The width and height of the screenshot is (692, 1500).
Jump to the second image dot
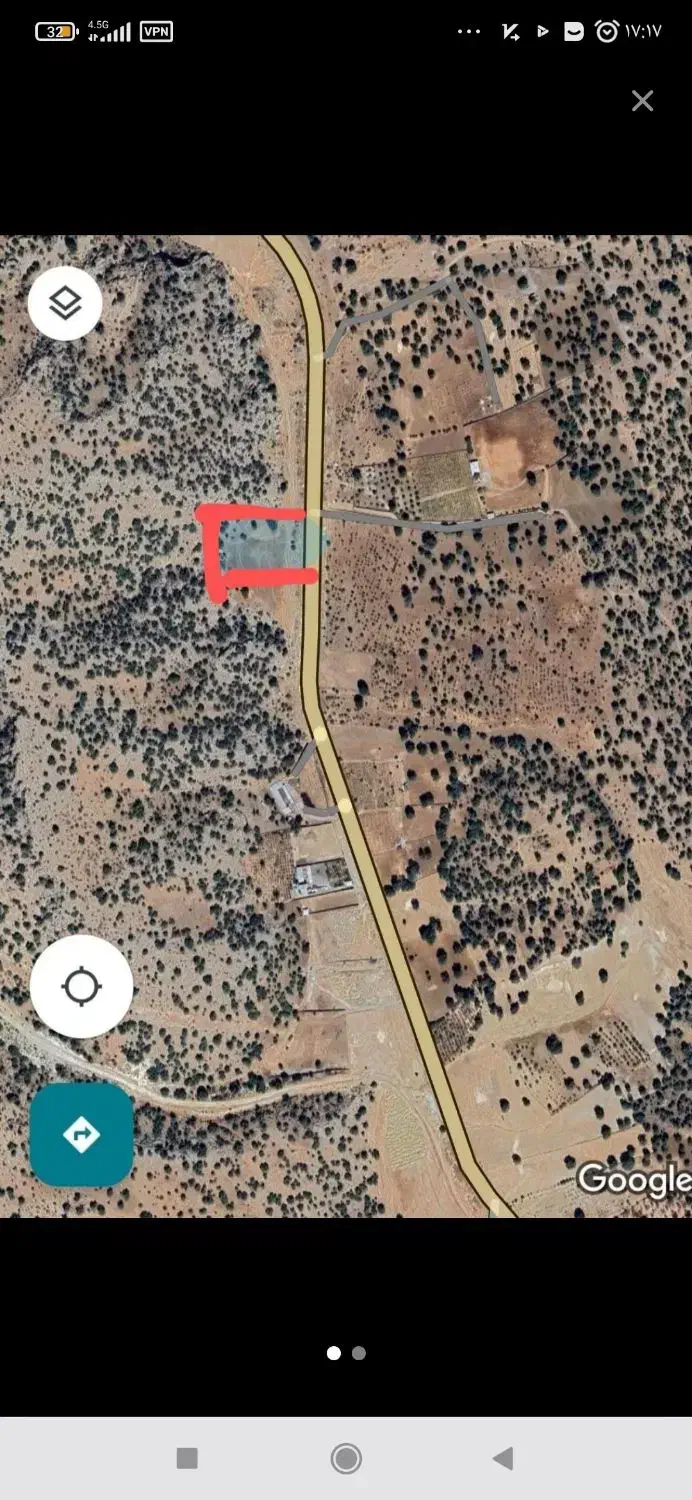tap(359, 1353)
